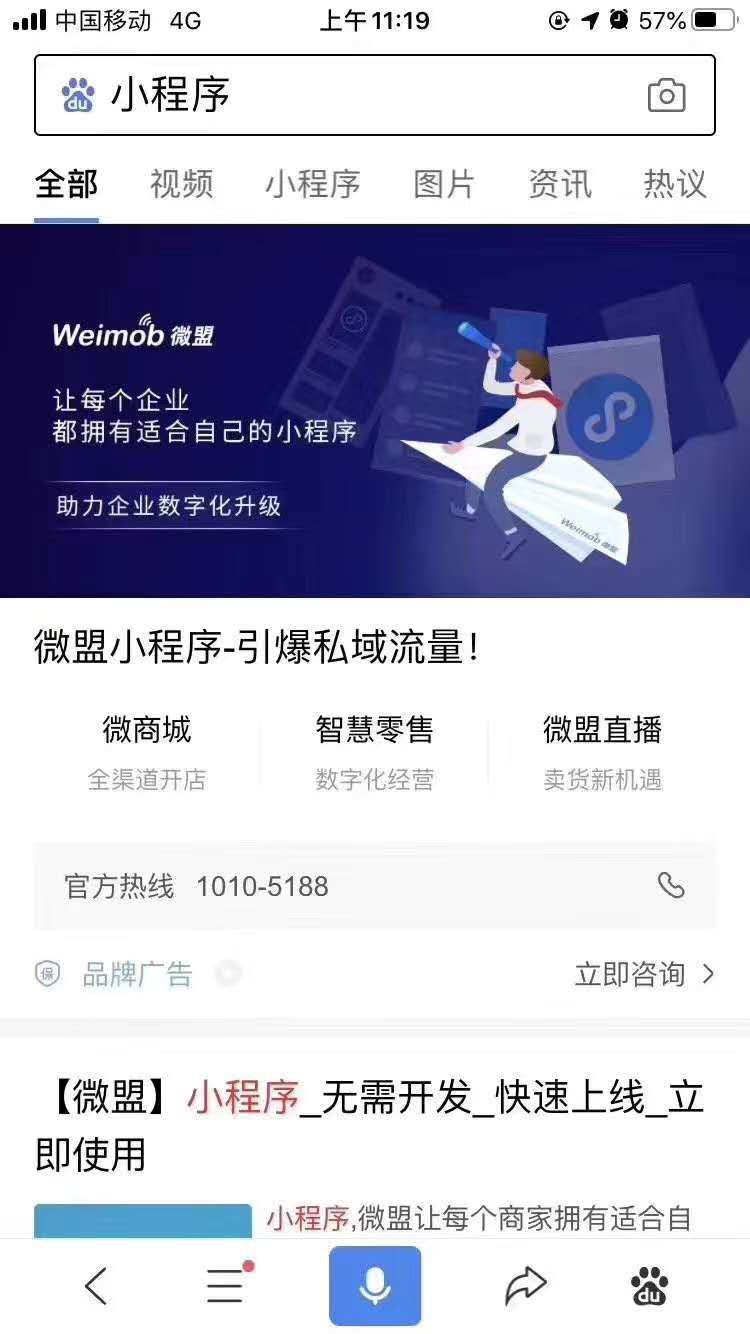Go back with the bottom arrow
The image size is (750, 1334).
96,1286
